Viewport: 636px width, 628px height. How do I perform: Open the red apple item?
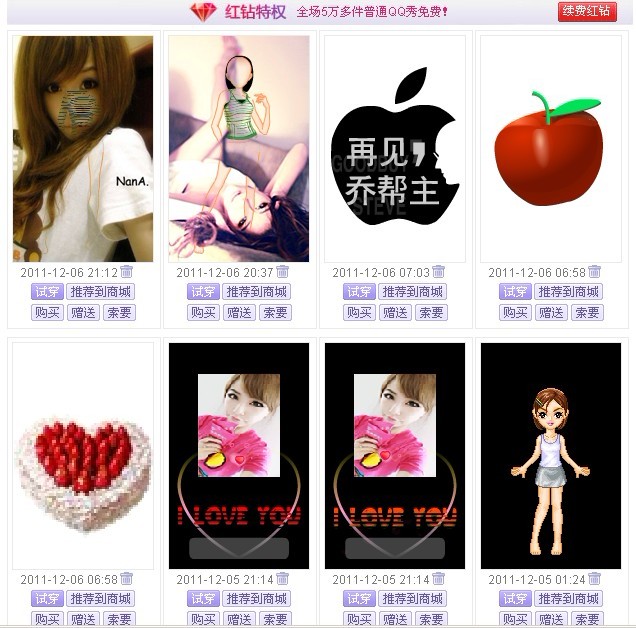pyautogui.click(x=550, y=149)
